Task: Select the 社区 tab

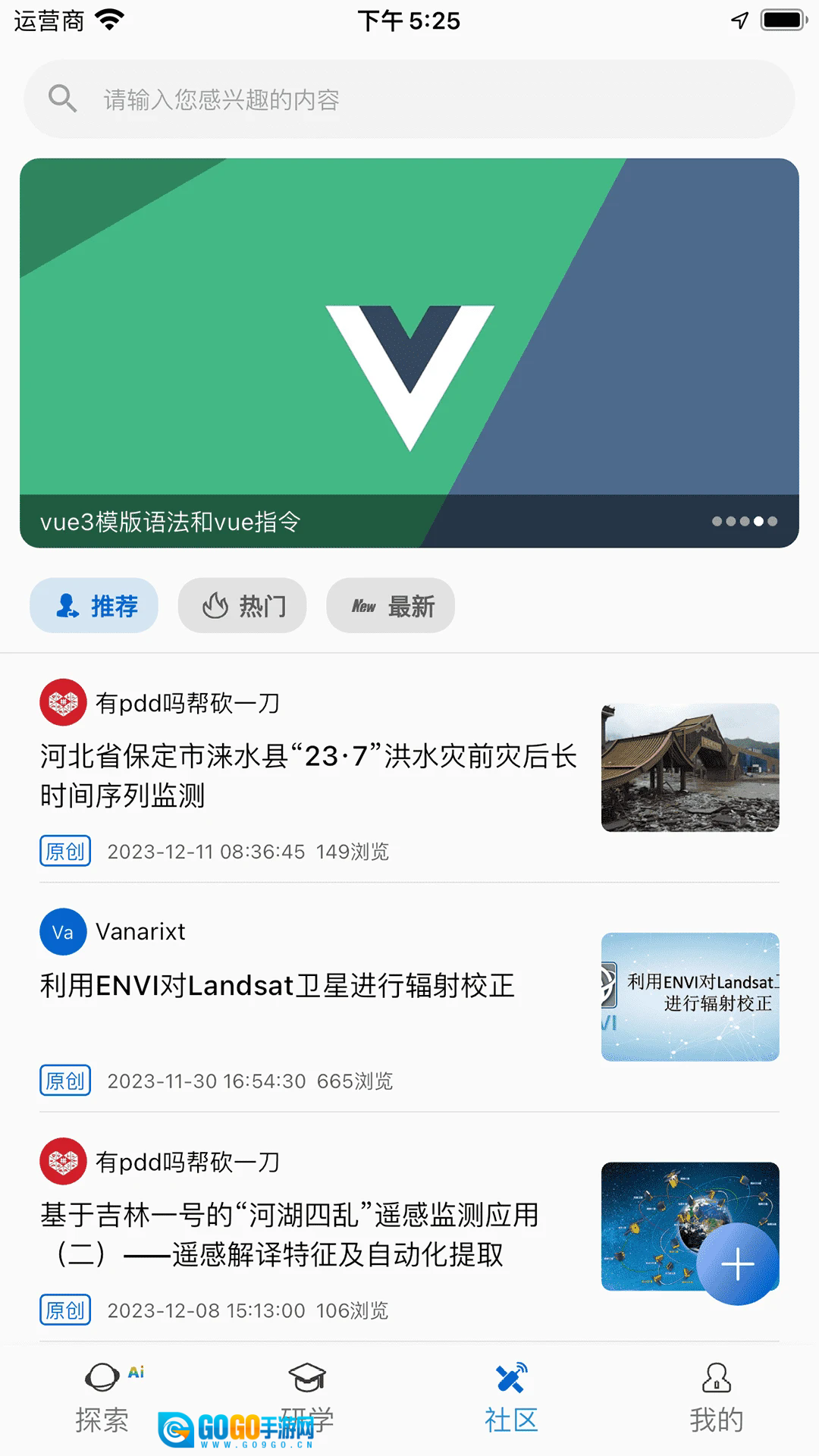Action: tap(511, 1399)
